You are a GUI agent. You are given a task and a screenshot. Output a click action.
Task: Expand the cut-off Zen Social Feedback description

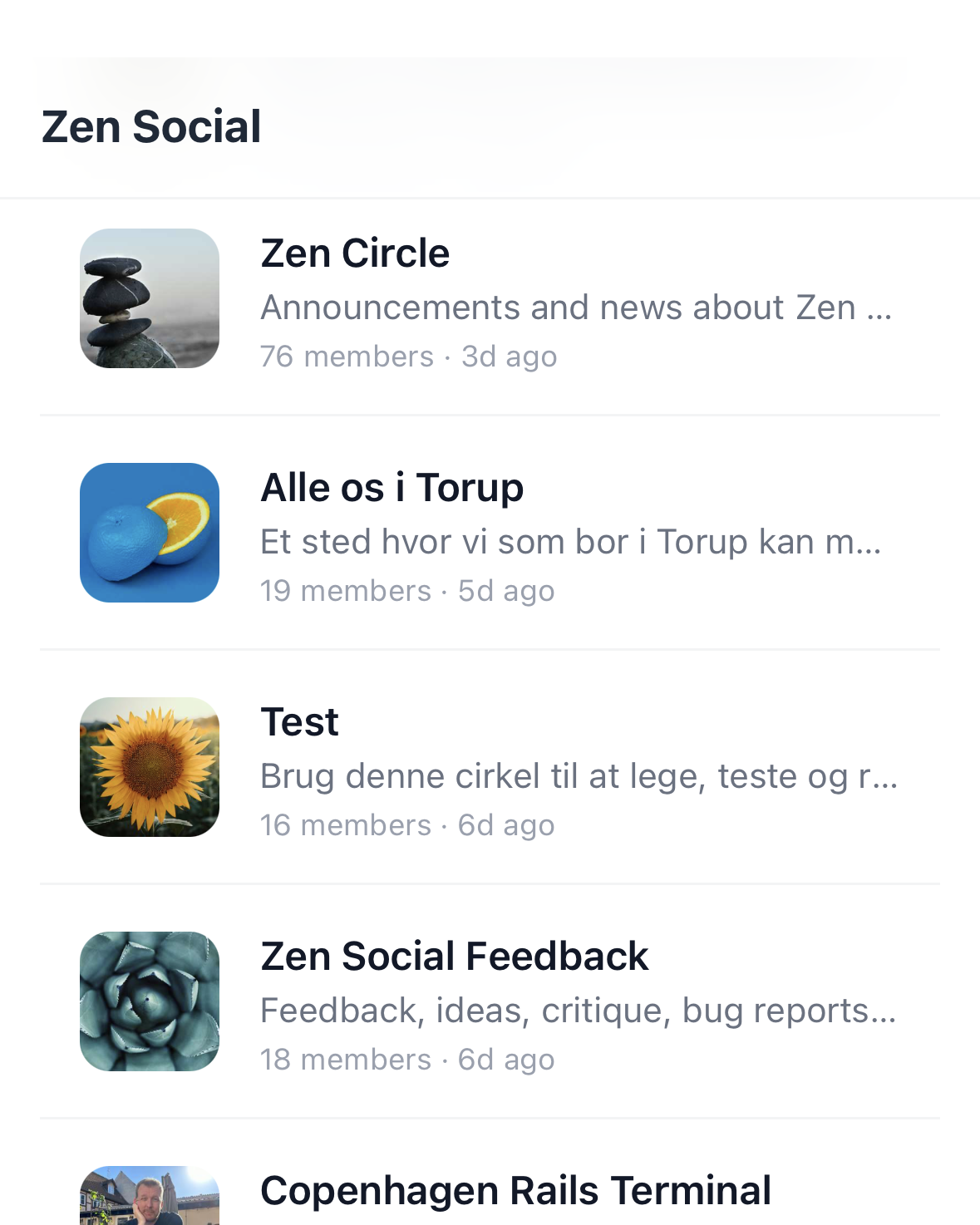coord(579,1011)
